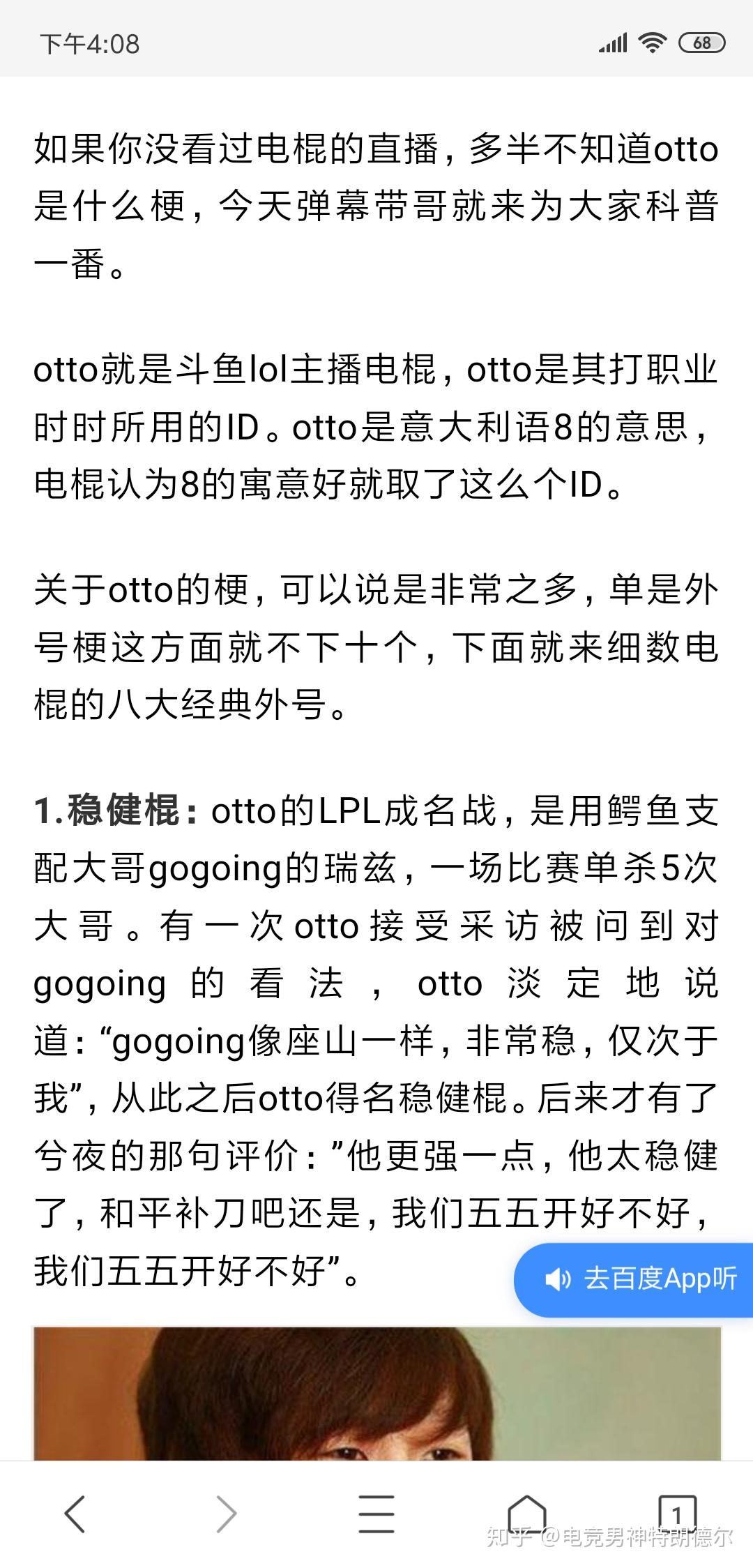The height and width of the screenshot is (1568, 753).
Task: Tap the 去百度App听 audio button
Action: [634, 1279]
